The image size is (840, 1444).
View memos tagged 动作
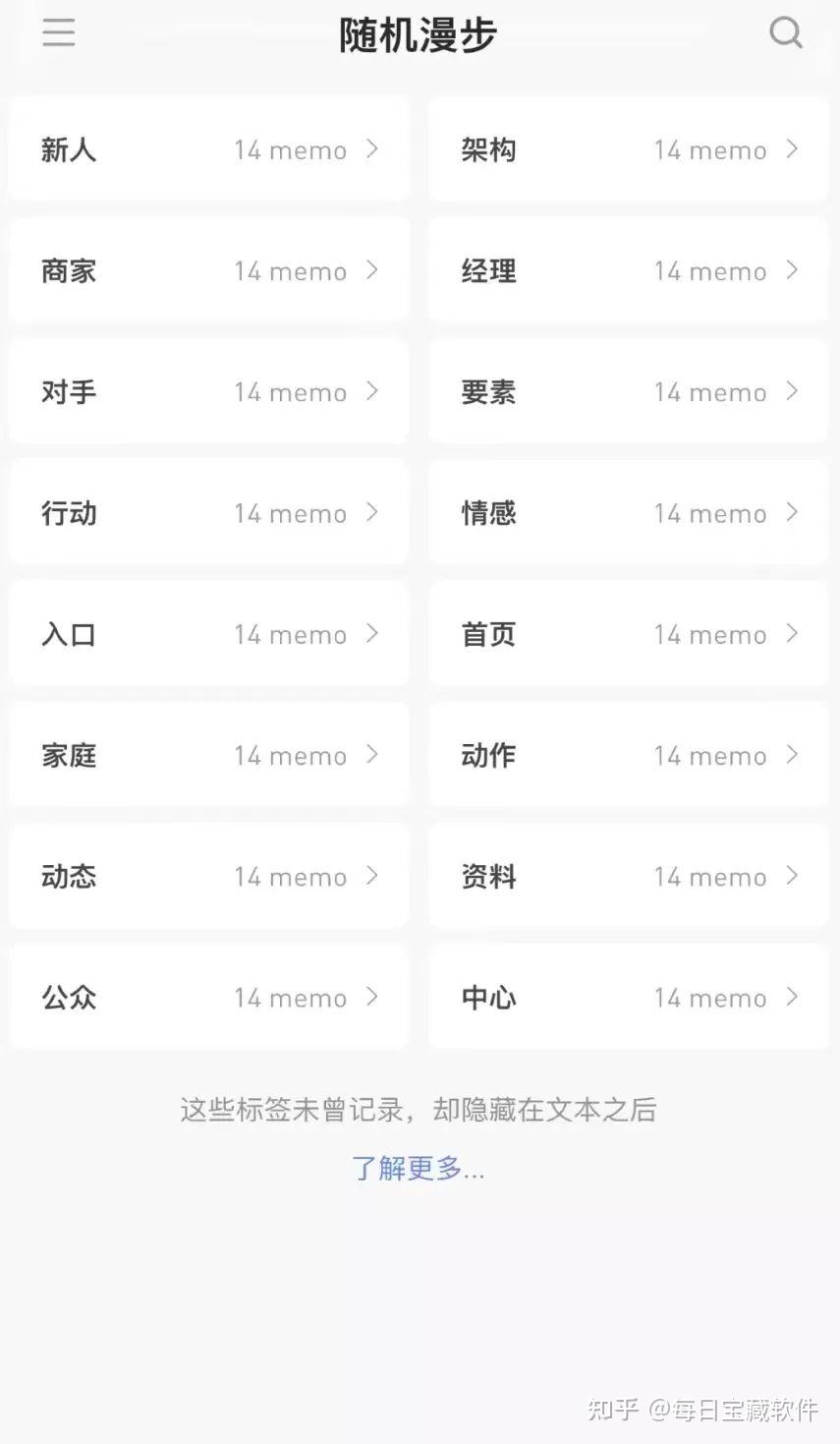pyautogui.click(x=629, y=755)
